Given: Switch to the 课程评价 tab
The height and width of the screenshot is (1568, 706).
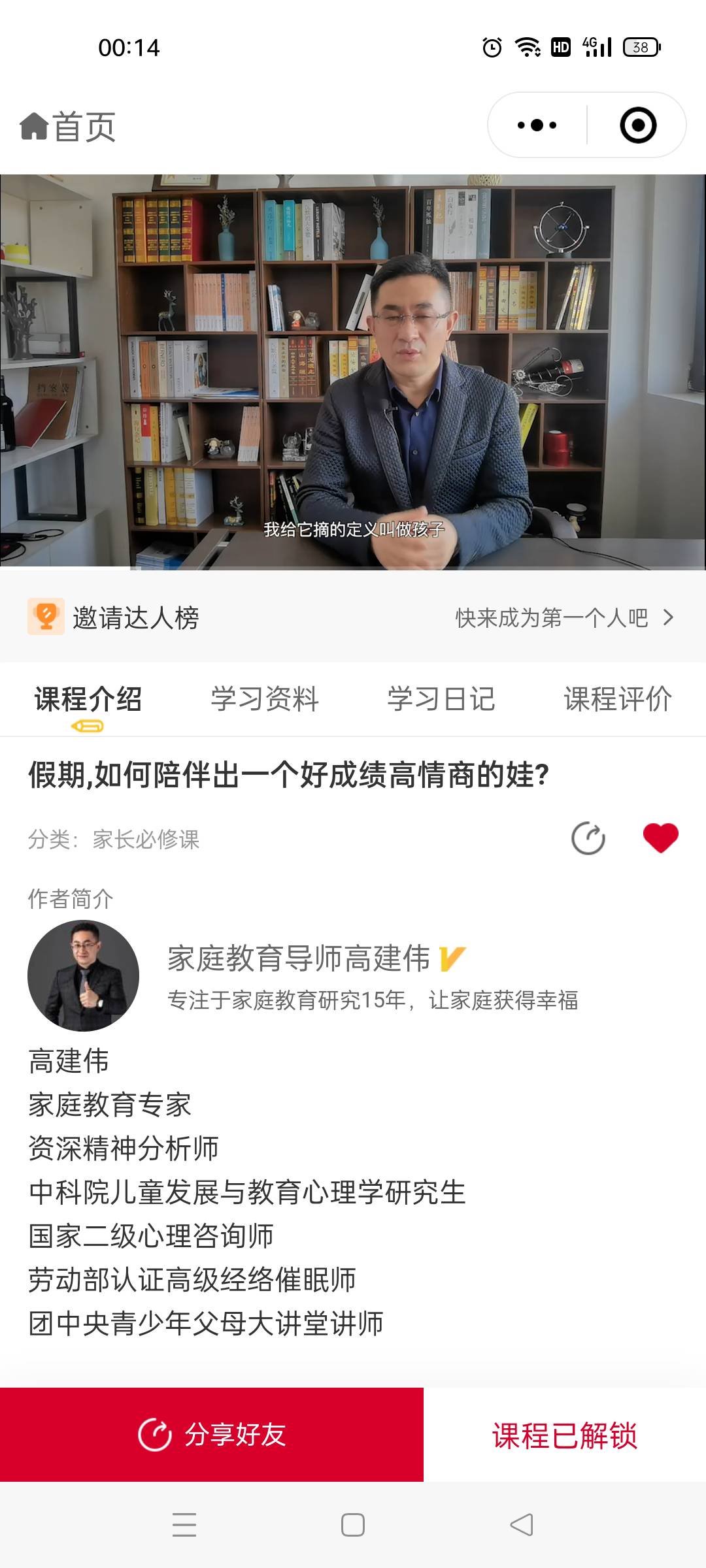Looking at the screenshot, I should point(617,700).
